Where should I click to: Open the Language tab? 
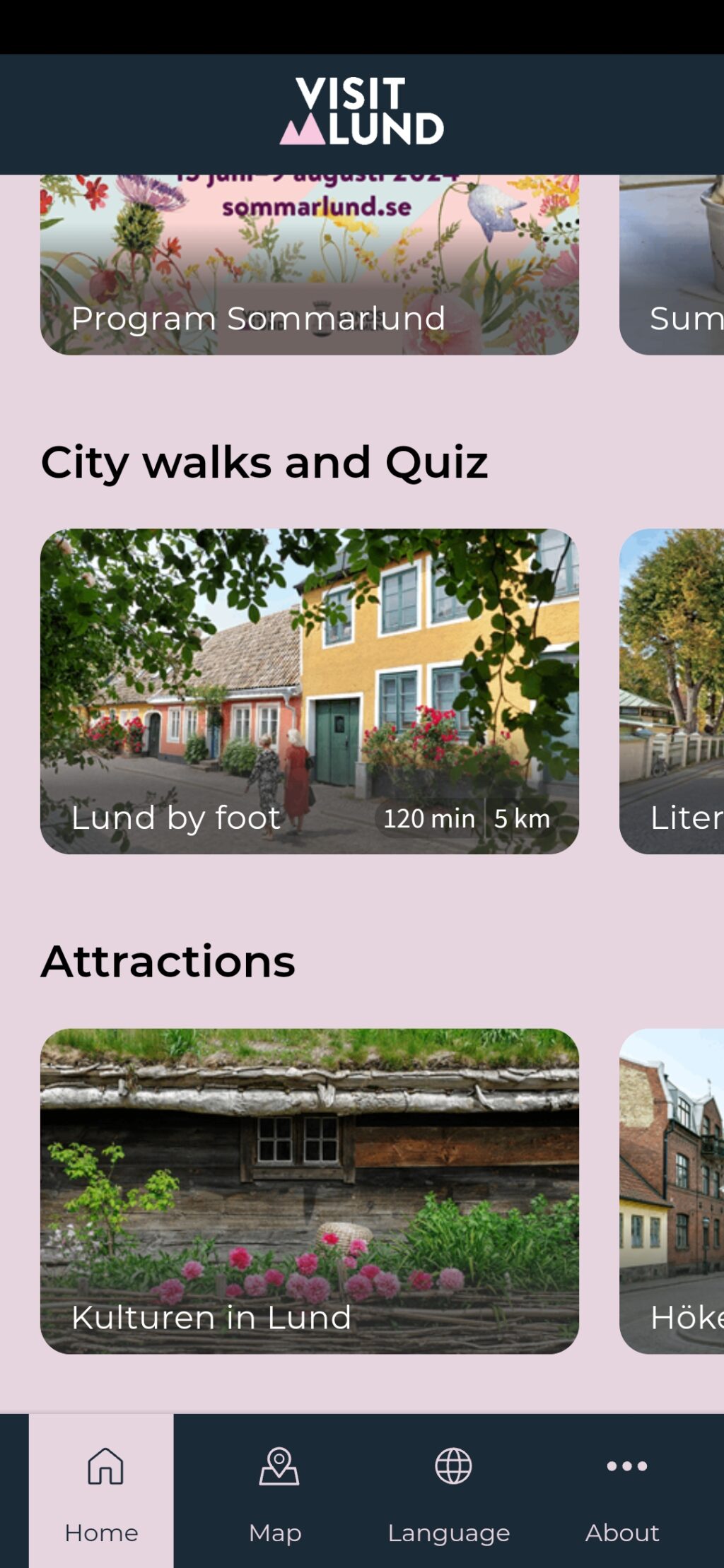coord(450,1490)
